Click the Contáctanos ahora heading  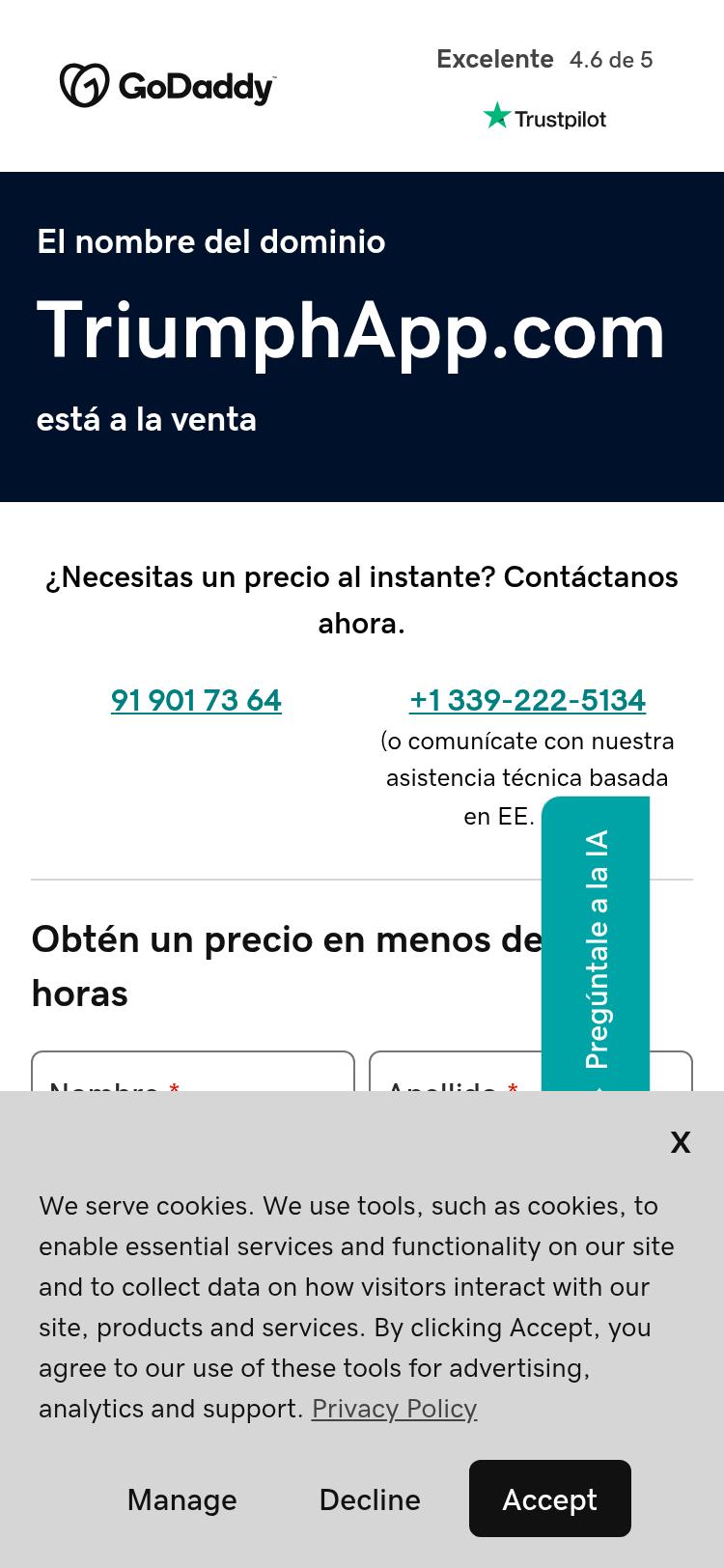coord(361,599)
